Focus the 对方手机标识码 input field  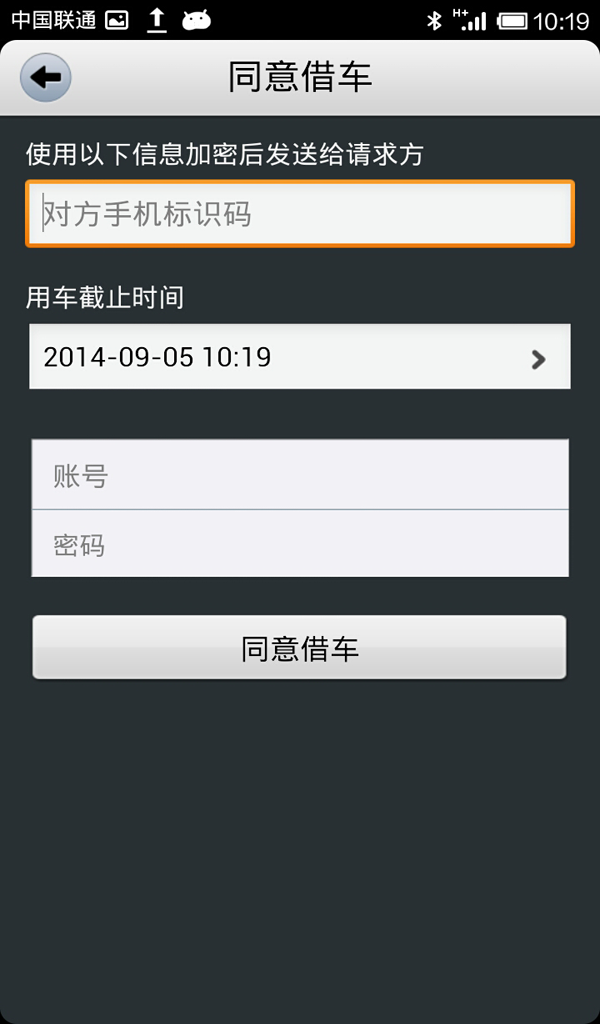pos(300,213)
